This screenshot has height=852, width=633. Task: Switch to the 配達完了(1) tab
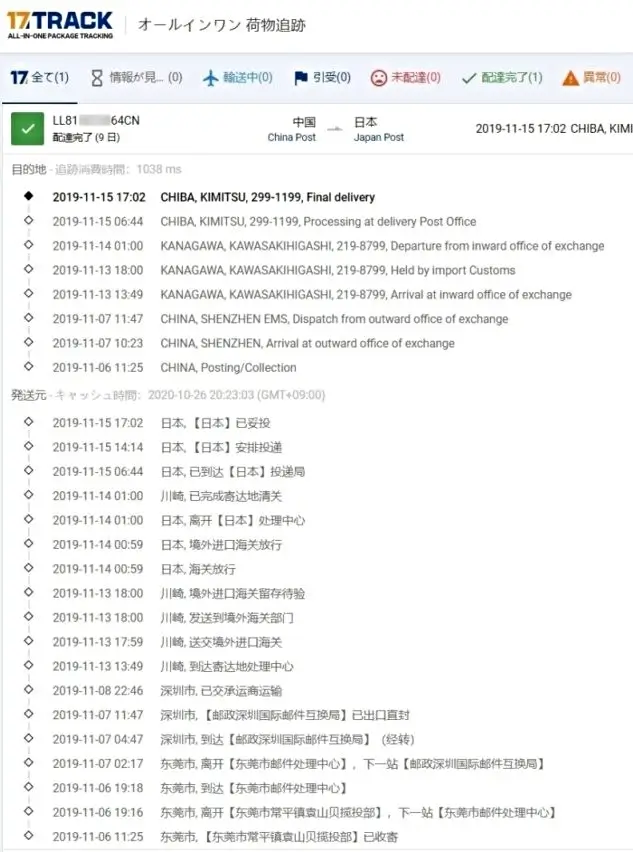click(x=501, y=78)
